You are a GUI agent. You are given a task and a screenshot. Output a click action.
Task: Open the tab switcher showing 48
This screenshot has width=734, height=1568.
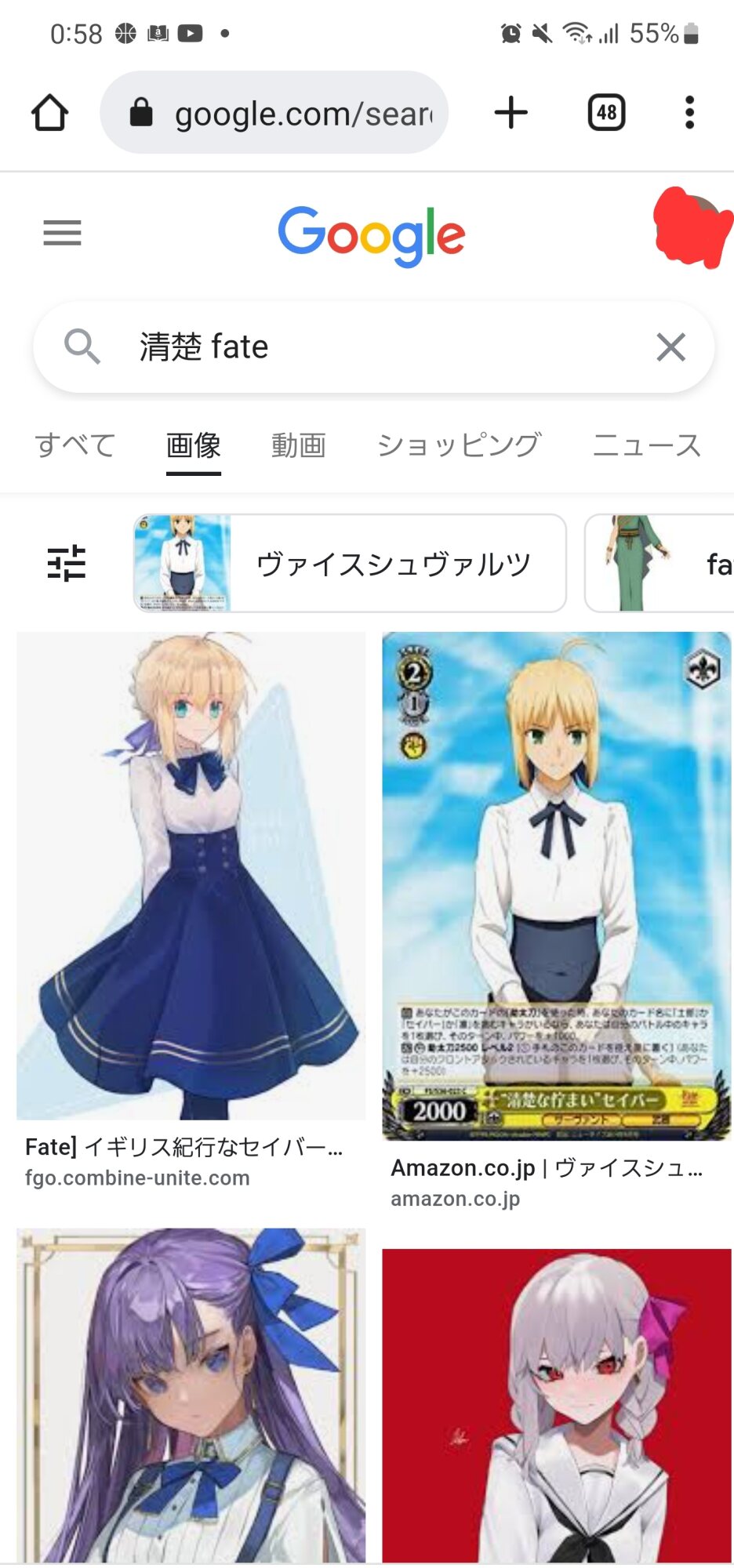(607, 113)
